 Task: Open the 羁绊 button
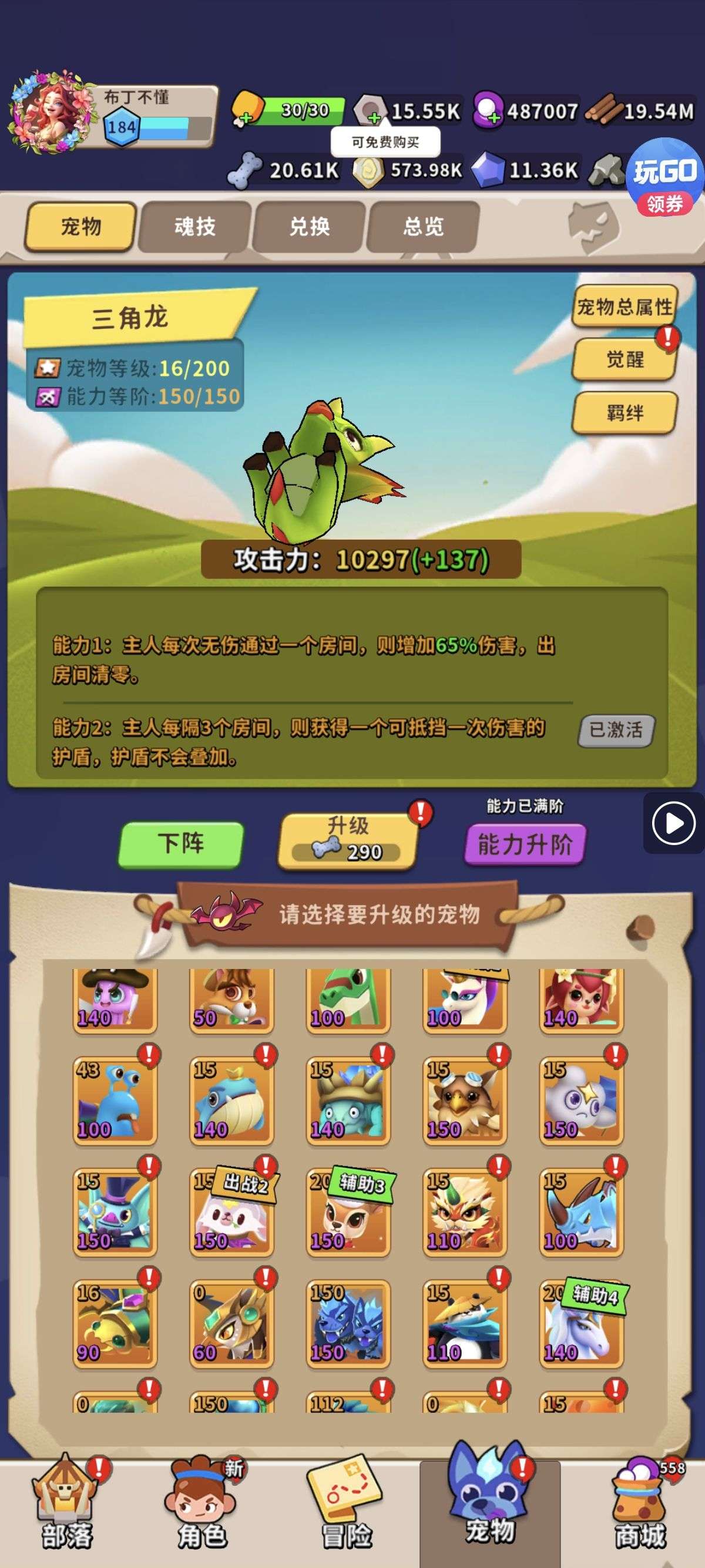tap(624, 413)
